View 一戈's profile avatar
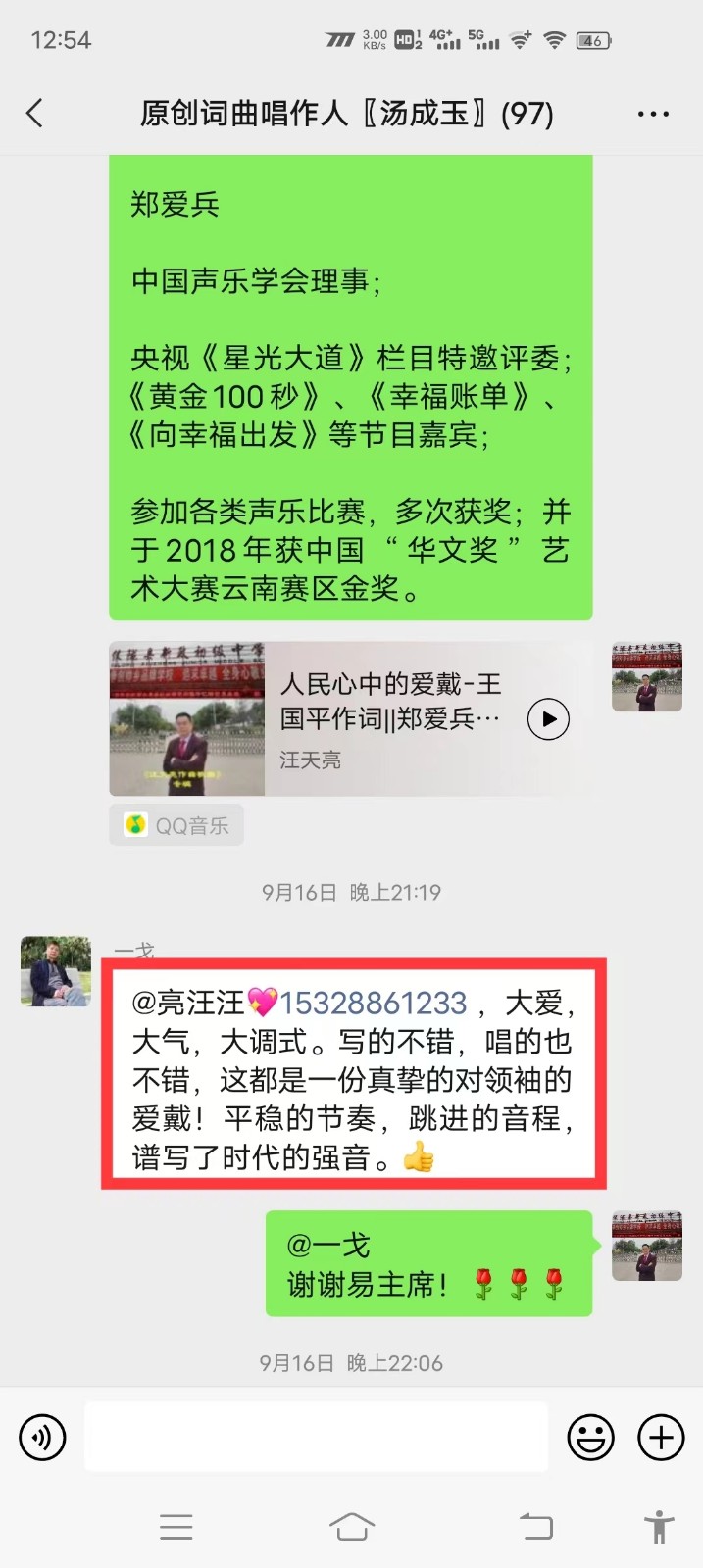 tap(56, 971)
